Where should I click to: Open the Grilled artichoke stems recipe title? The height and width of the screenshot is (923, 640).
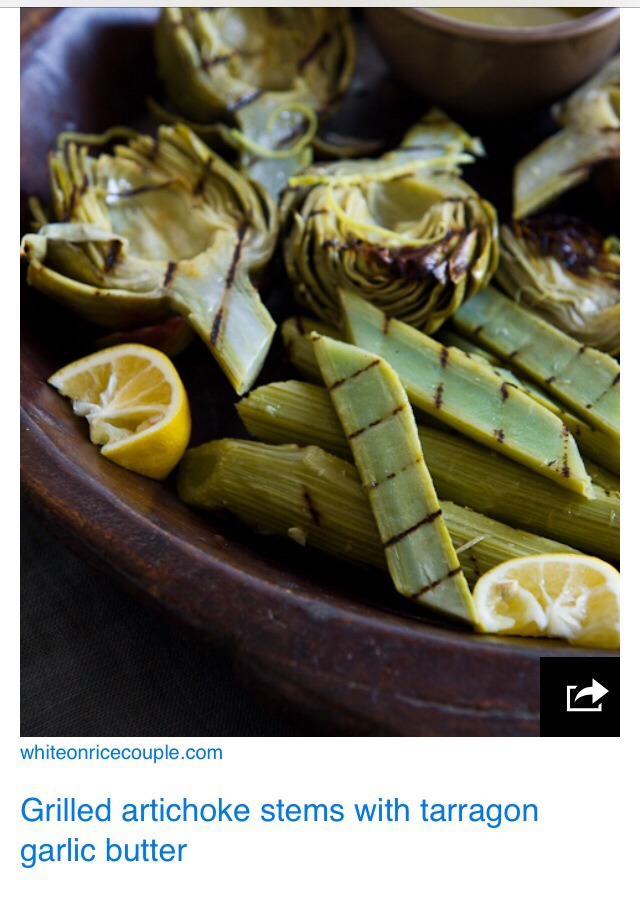(x=279, y=830)
